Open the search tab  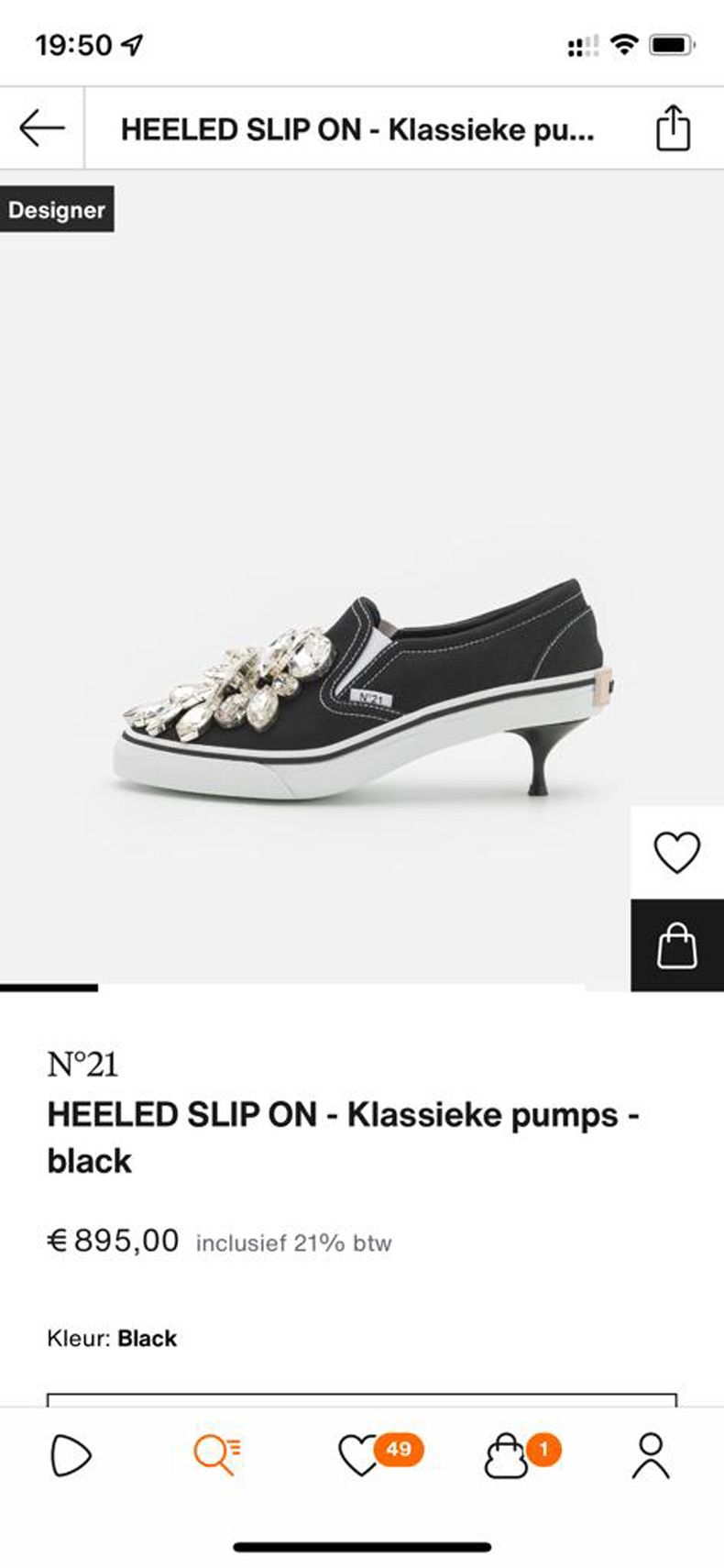point(216,1455)
